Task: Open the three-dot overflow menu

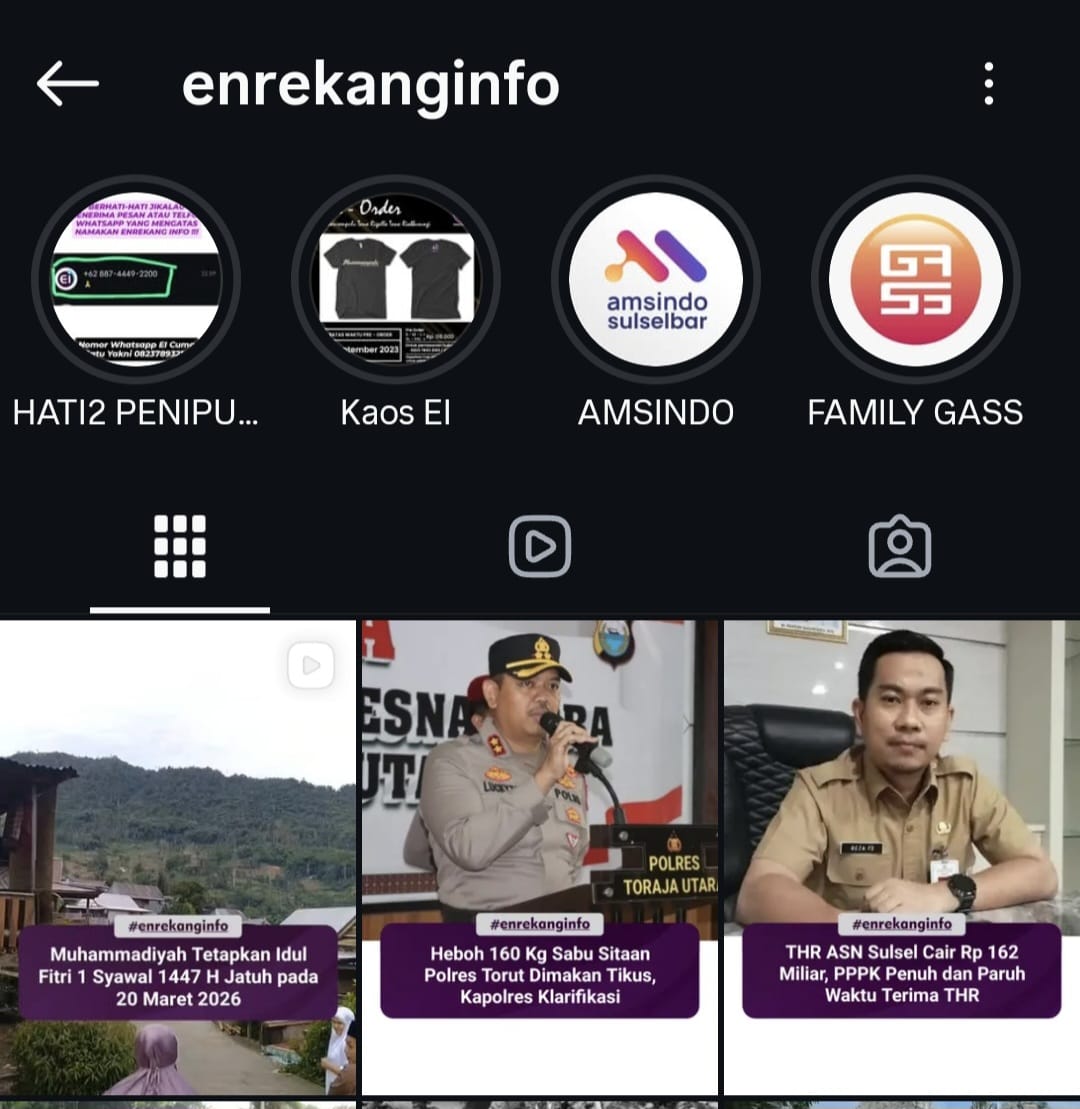Action: click(988, 84)
